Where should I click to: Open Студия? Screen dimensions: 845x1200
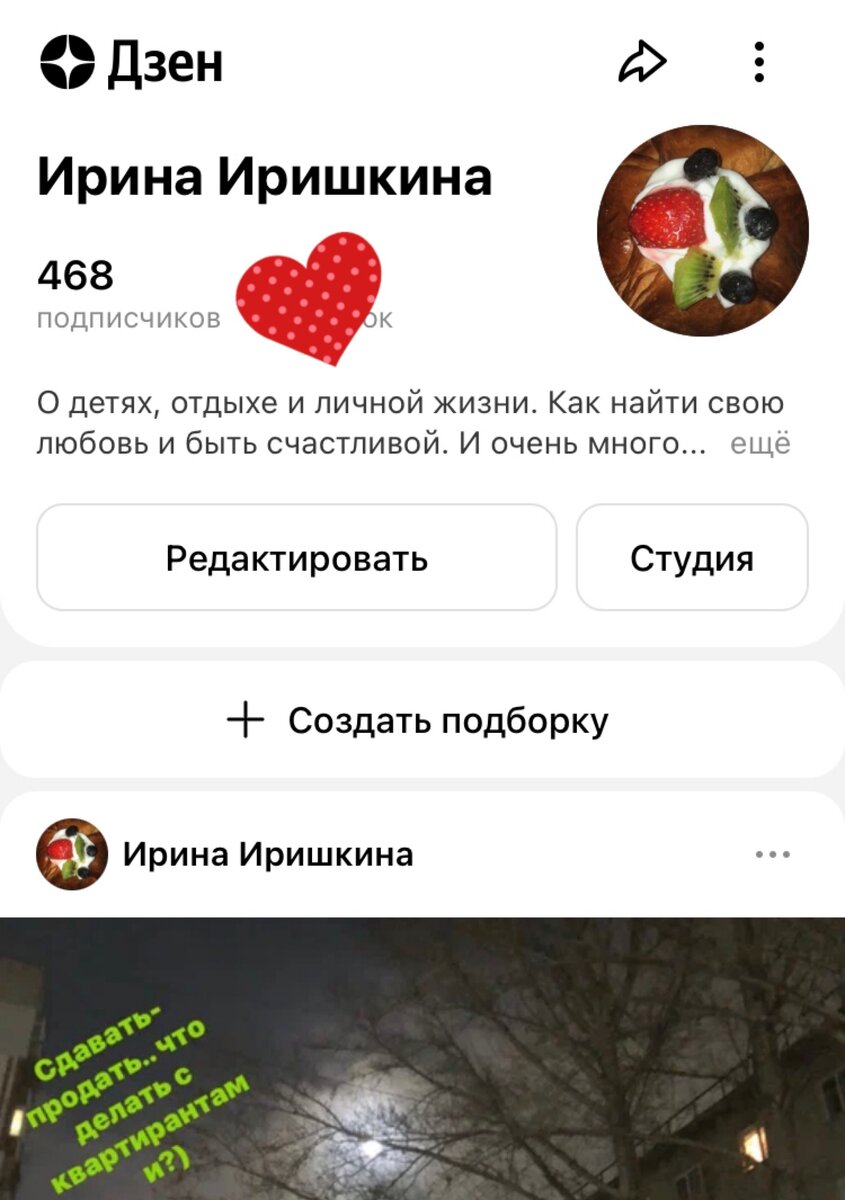(692, 557)
